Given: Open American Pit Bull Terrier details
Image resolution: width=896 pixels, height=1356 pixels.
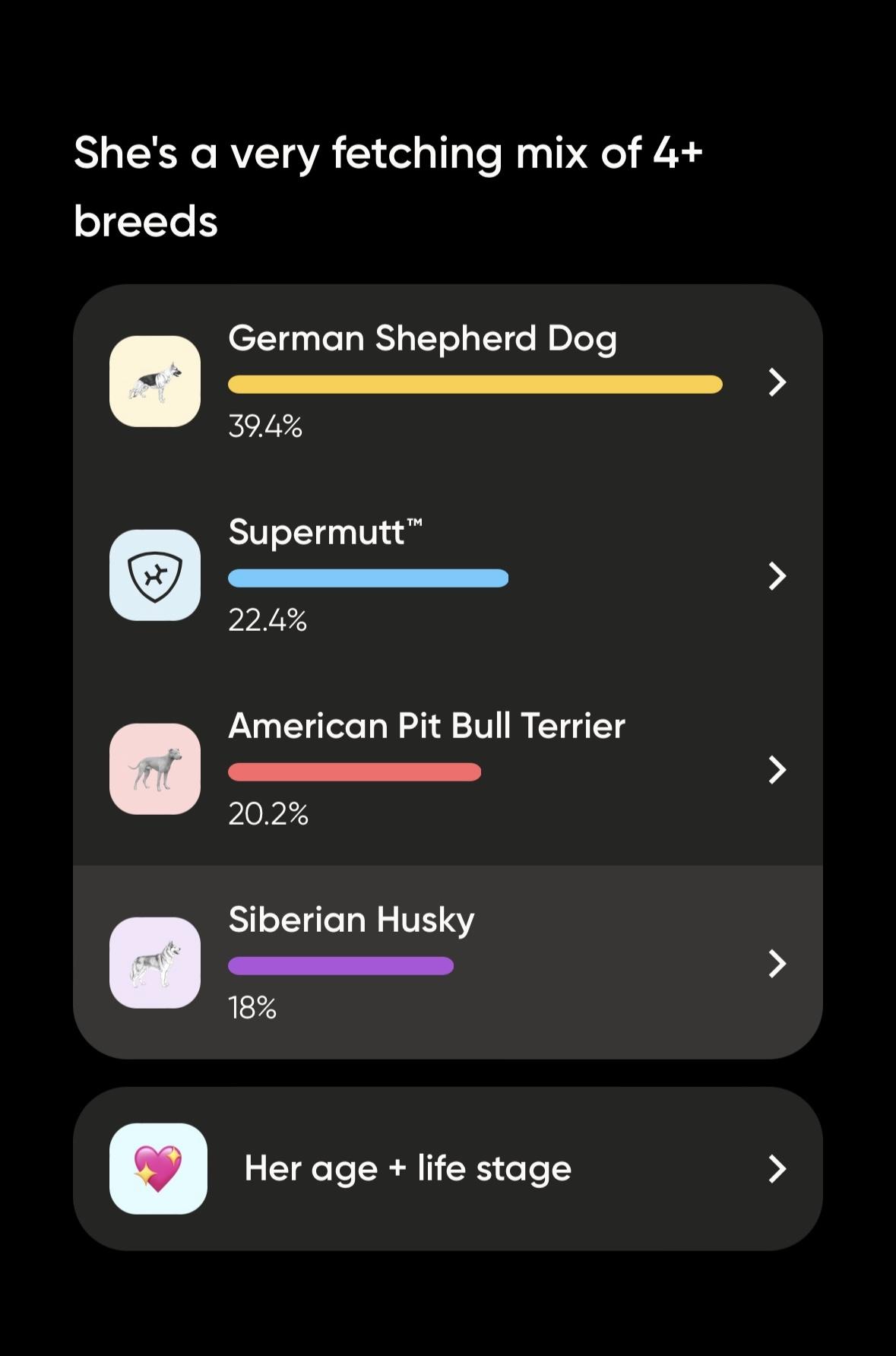Looking at the screenshot, I should (x=447, y=769).
